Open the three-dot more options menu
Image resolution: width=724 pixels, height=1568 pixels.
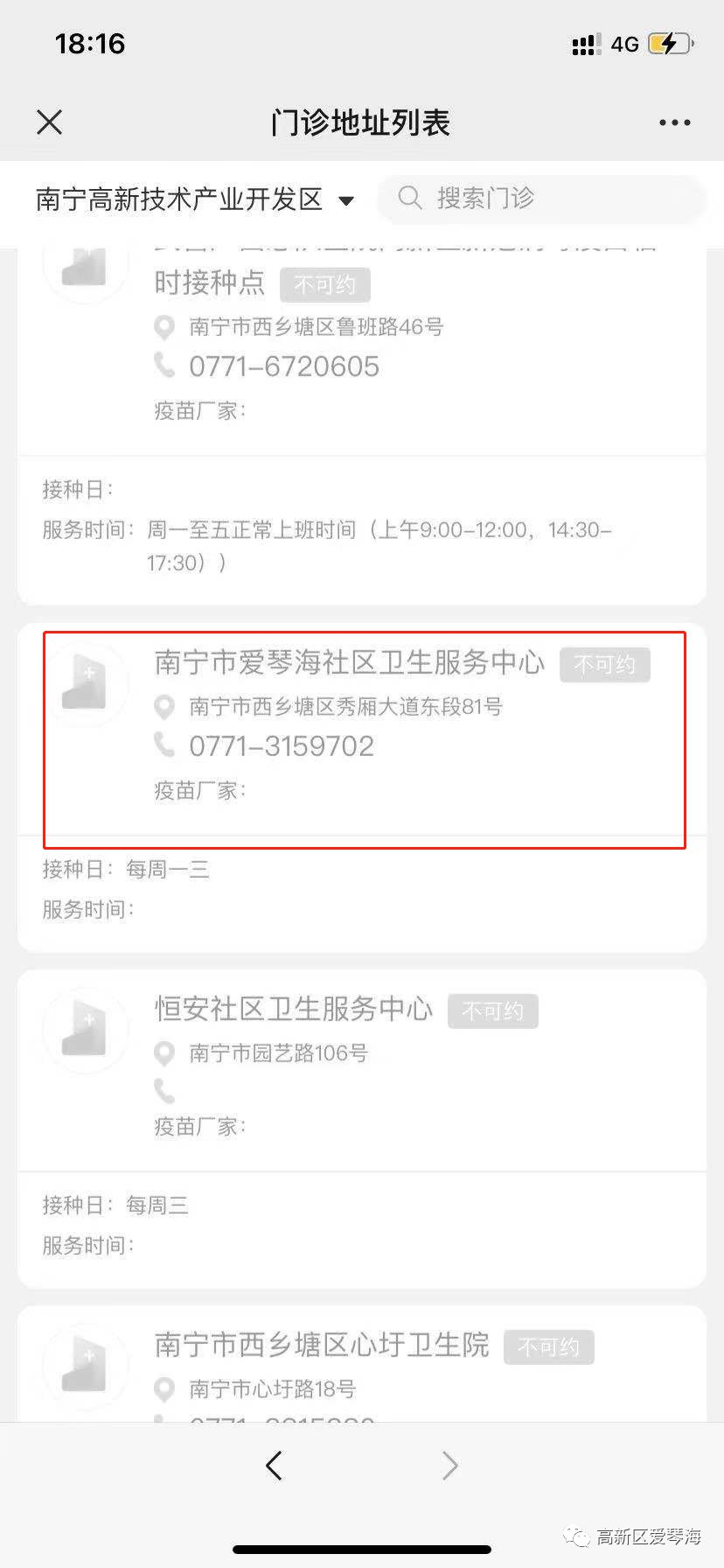pos(674,123)
